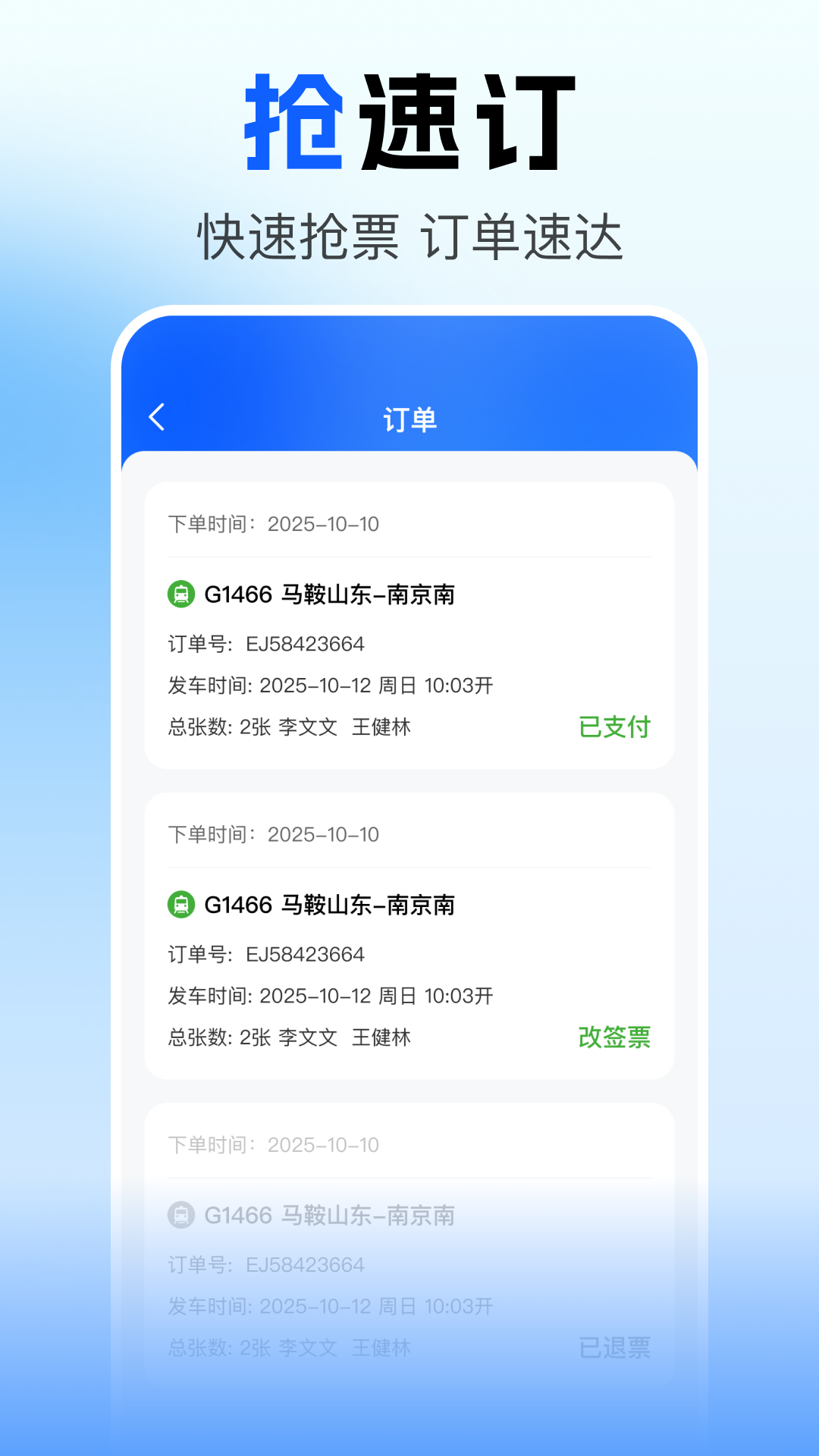
Task: Click order number EJ58423664 in the first card
Action: click(x=307, y=645)
